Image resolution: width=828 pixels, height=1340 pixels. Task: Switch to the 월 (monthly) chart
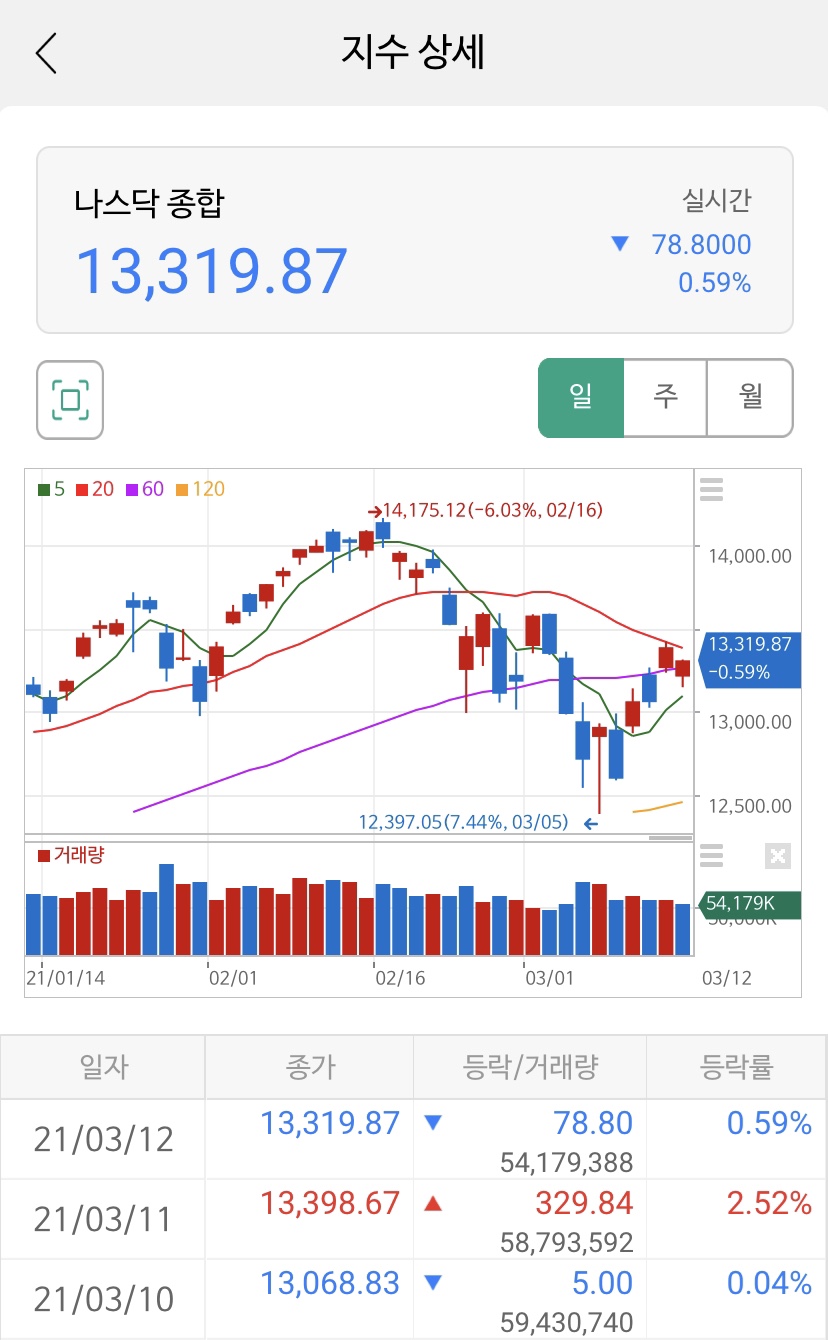pos(751,398)
